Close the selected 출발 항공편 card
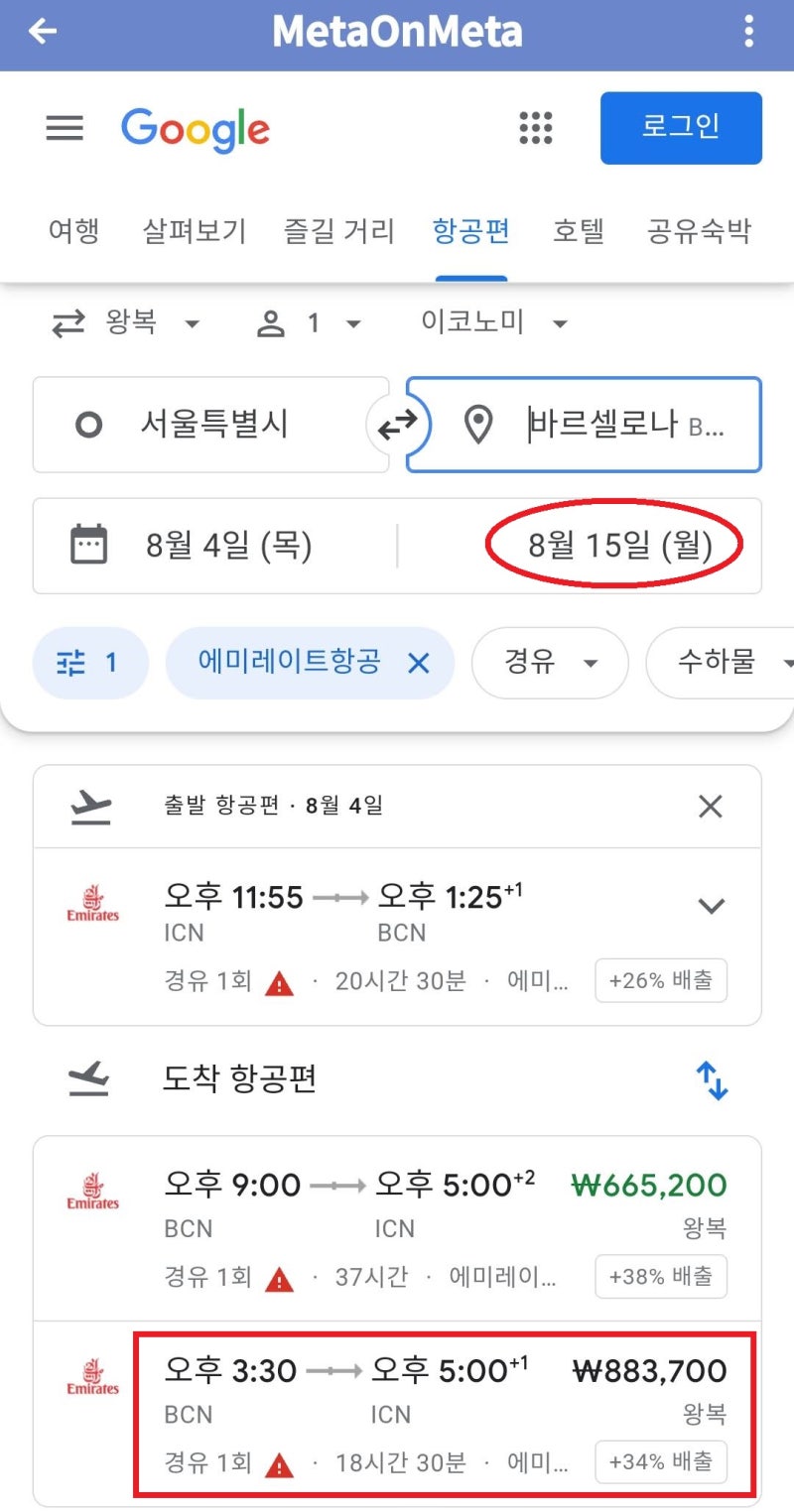Screen dimensions: 794x1512 point(711,807)
